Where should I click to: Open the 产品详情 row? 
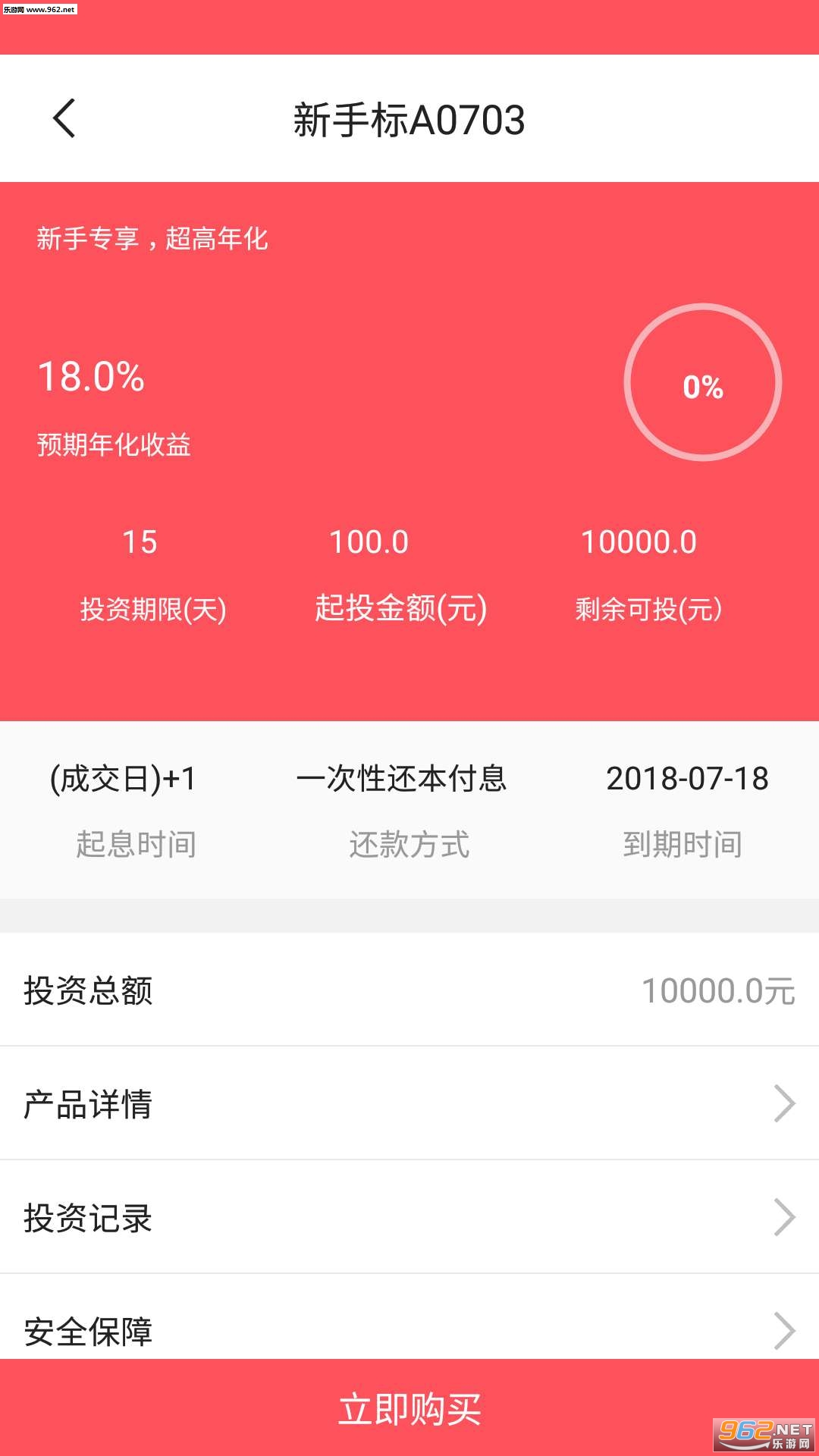[409, 1103]
